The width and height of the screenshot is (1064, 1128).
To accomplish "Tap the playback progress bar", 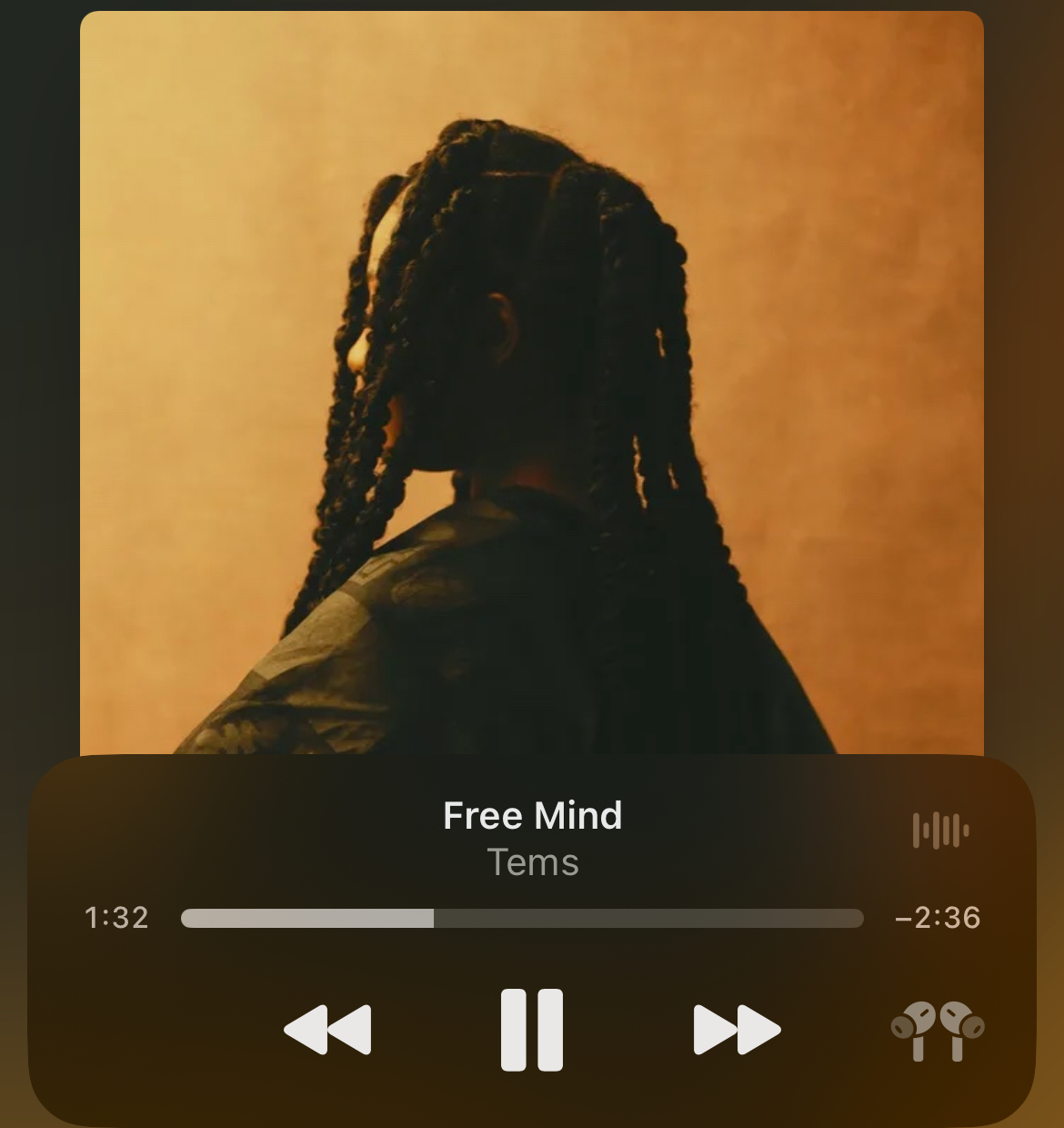I will pyautogui.click(x=522, y=918).
